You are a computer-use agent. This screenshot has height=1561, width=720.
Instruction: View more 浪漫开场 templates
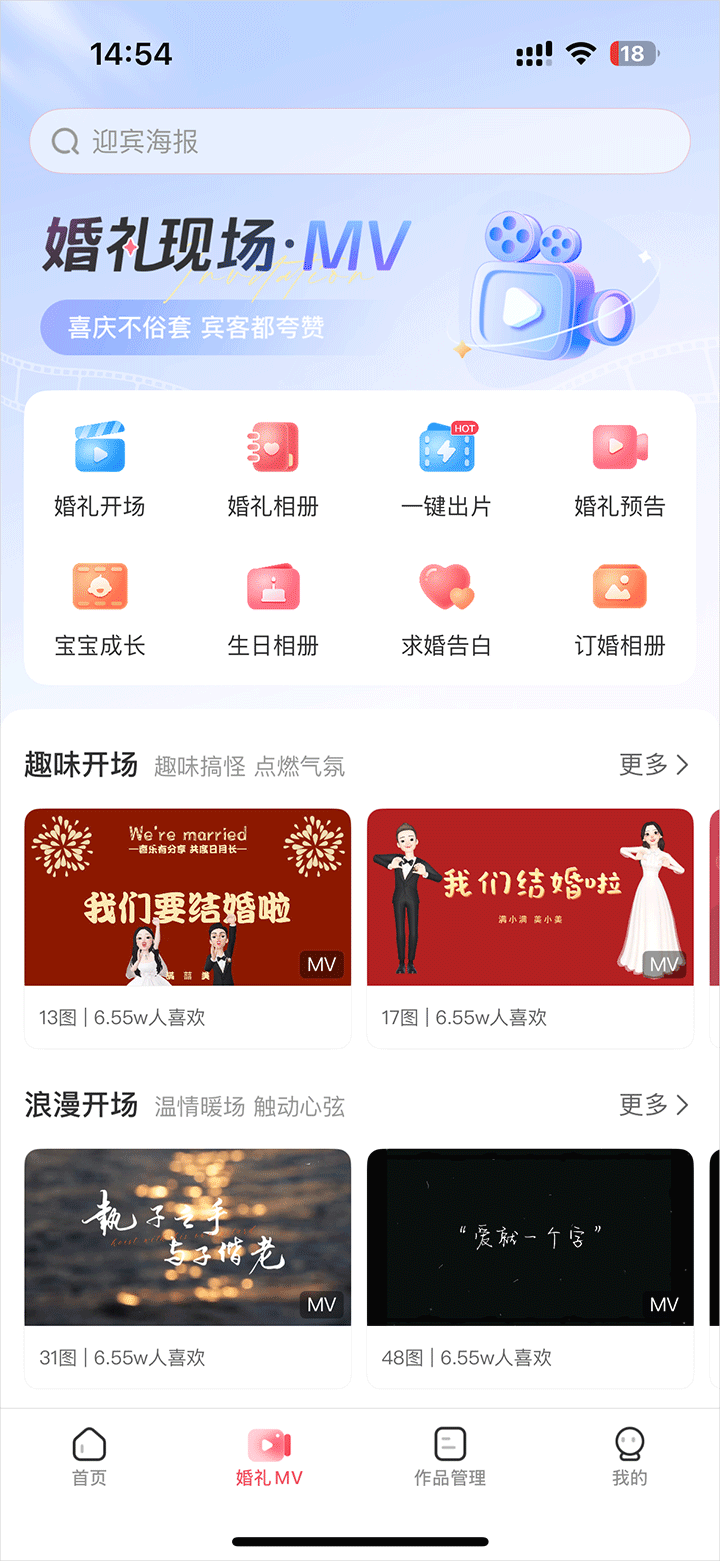654,1105
